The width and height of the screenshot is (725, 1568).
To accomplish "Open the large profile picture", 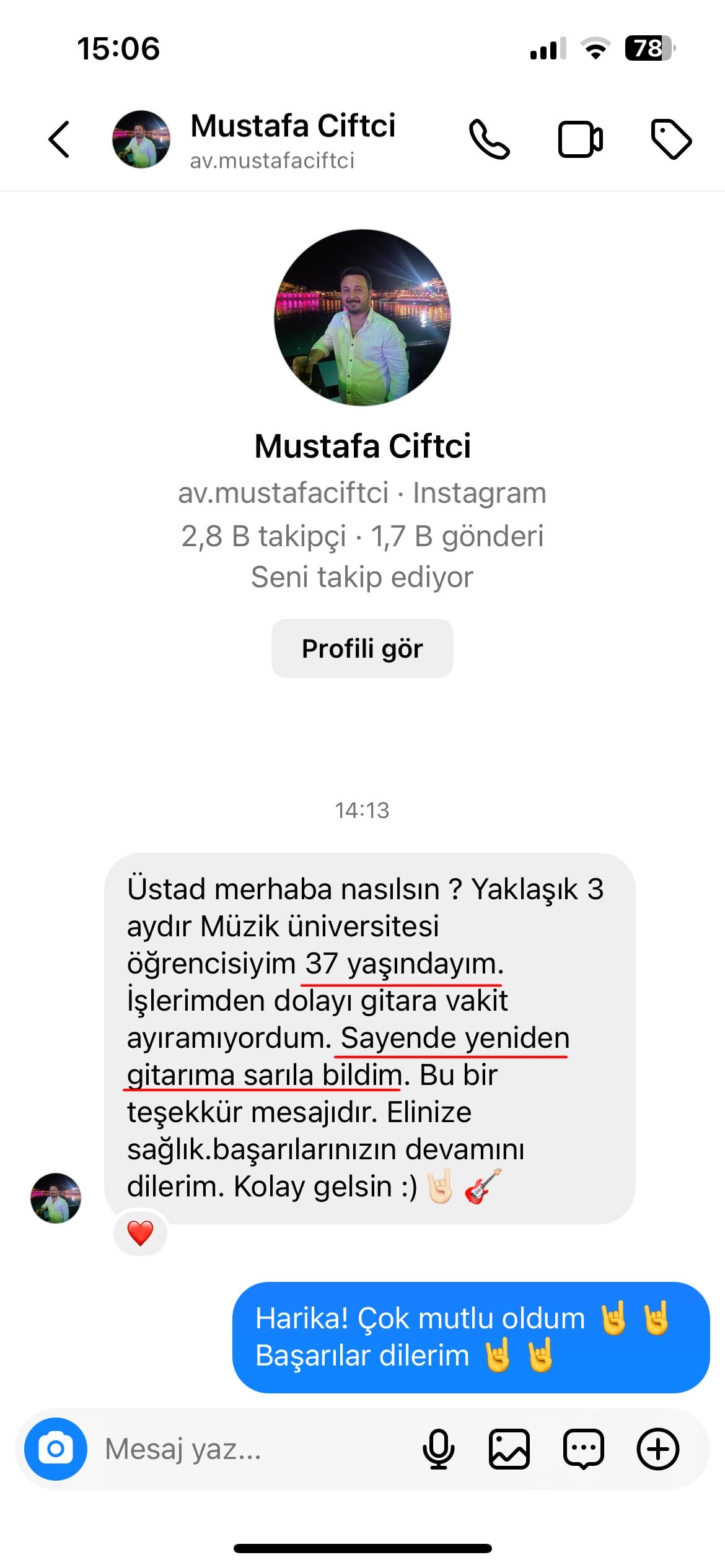I will (x=362, y=318).
